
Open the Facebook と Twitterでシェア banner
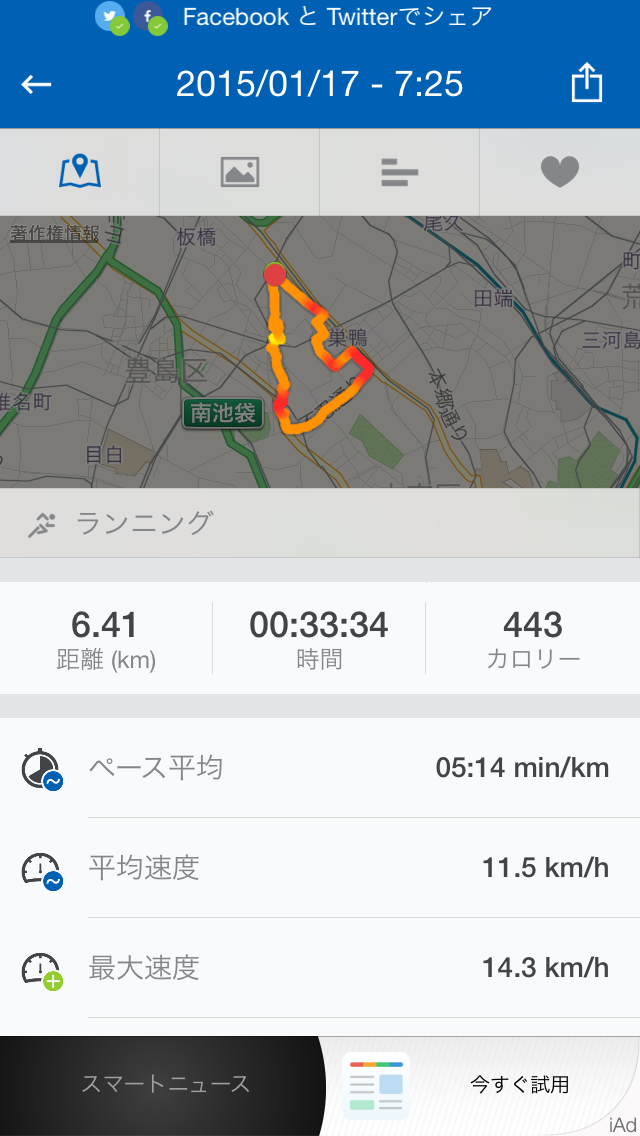[320, 17]
